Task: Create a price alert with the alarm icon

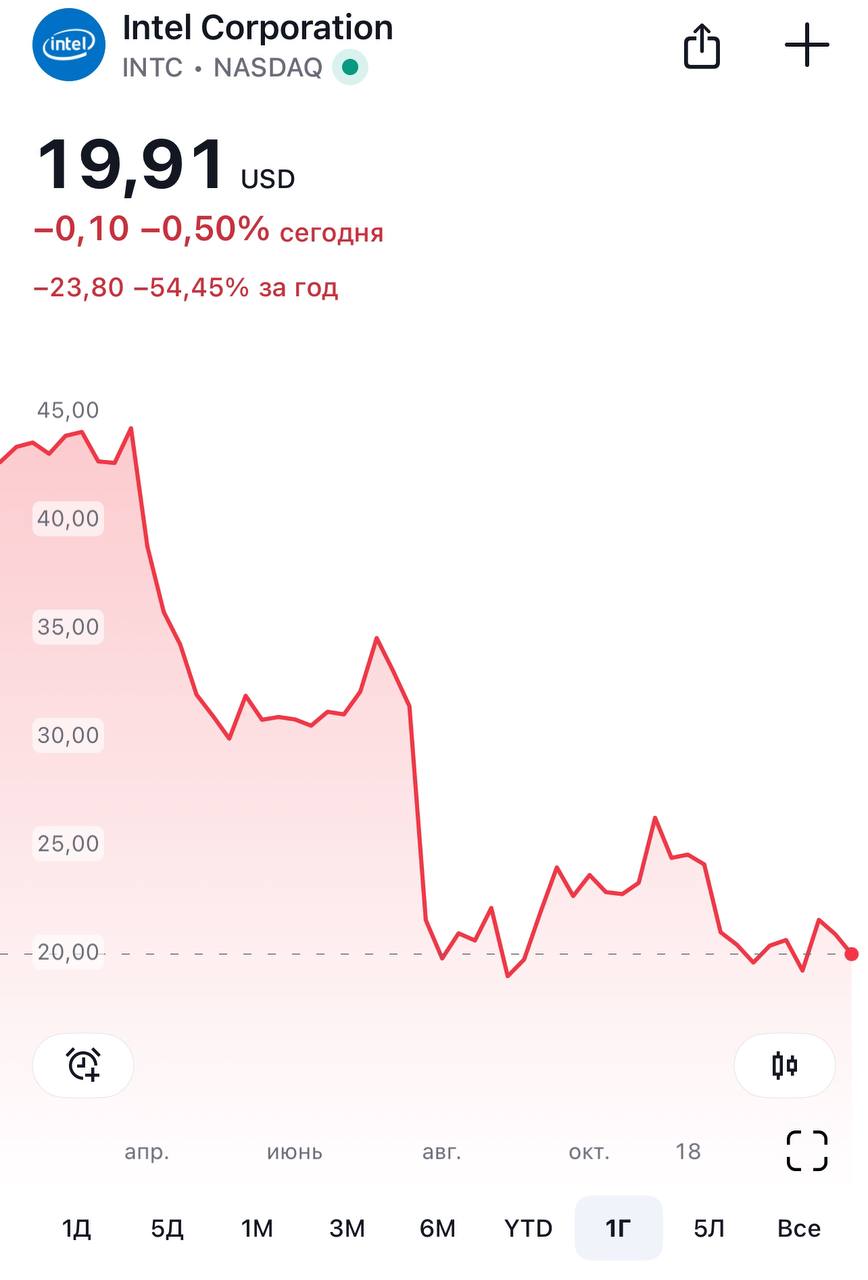Action: tap(83, 1065)
